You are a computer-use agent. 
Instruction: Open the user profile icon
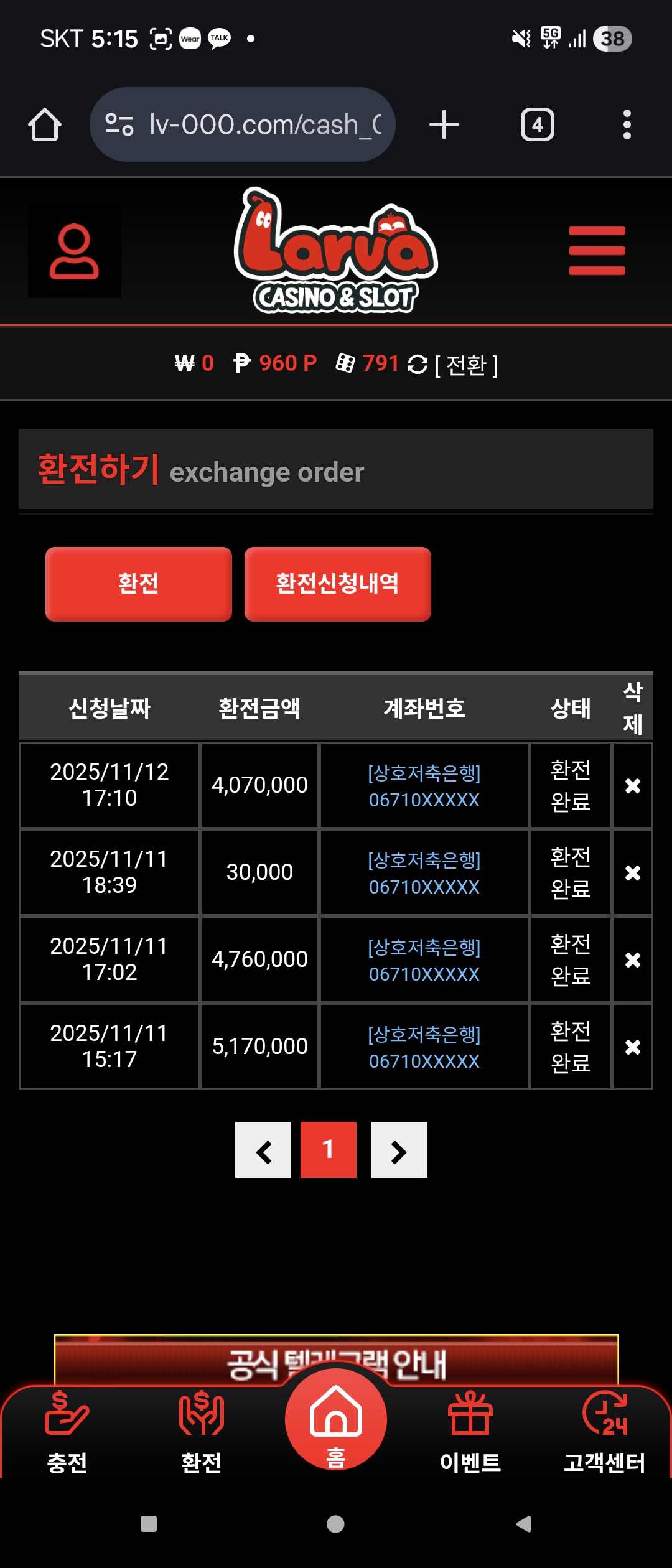click(x=75, y=251)
